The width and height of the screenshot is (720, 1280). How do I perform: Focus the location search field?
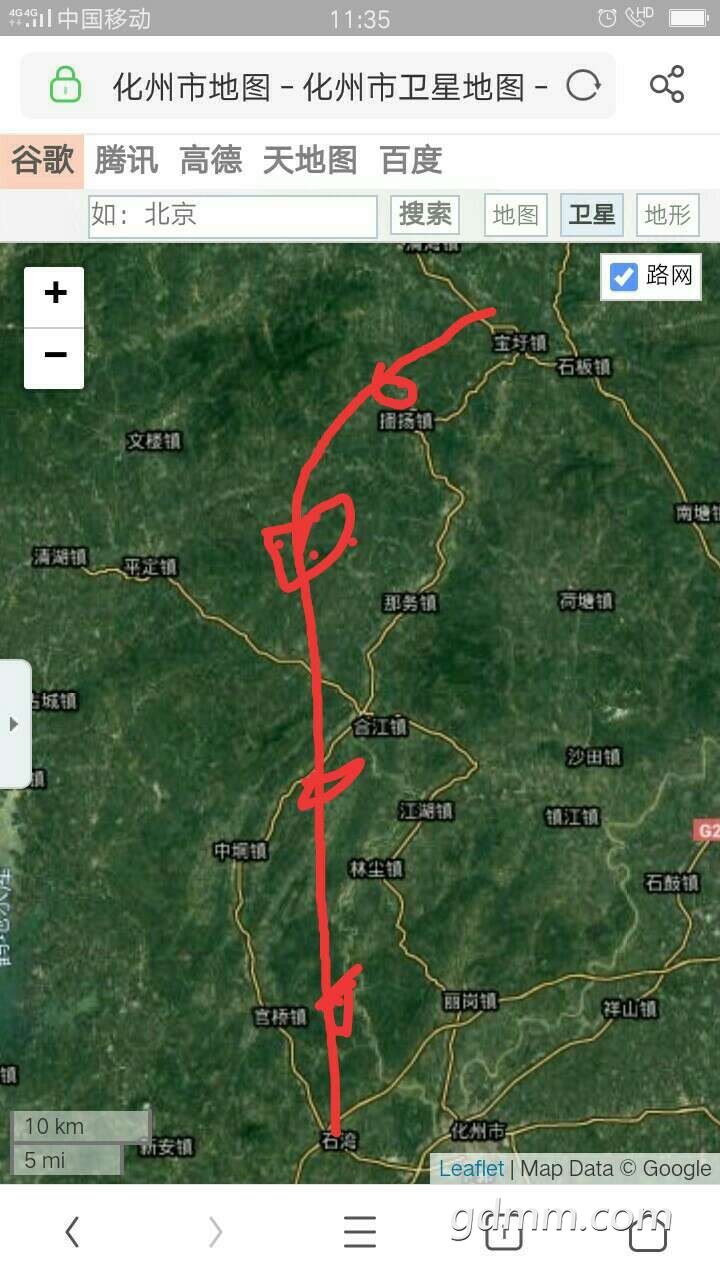pos(232,215)
